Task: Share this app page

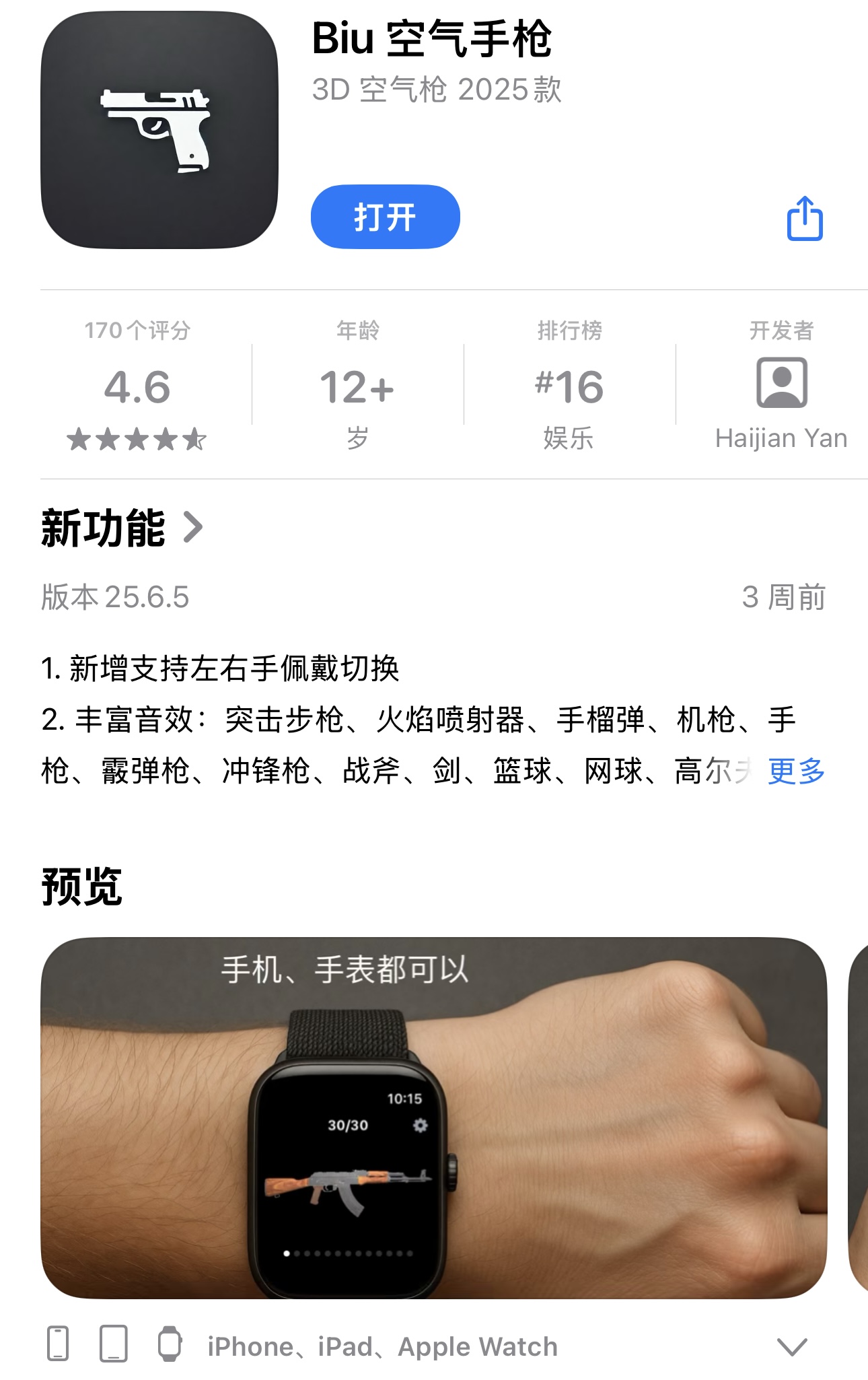Action: click(805, 218)
